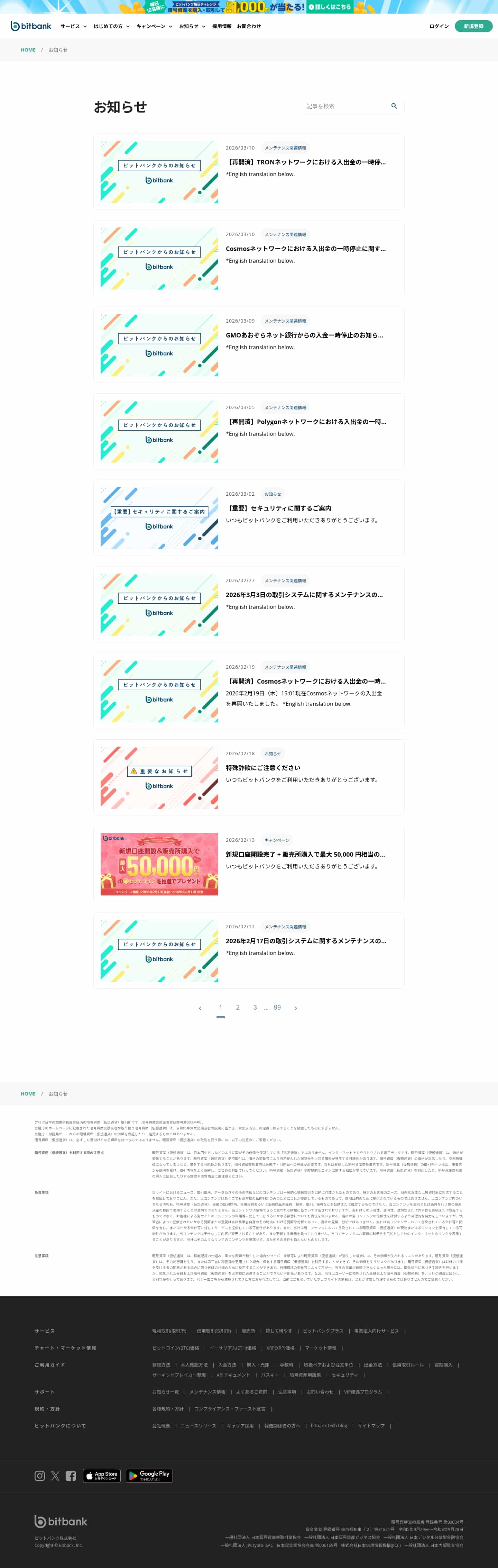Viewport: 498px width, 1568px height.
Task: Expand the サービス dropdown menu
Action: coord(73,26)
